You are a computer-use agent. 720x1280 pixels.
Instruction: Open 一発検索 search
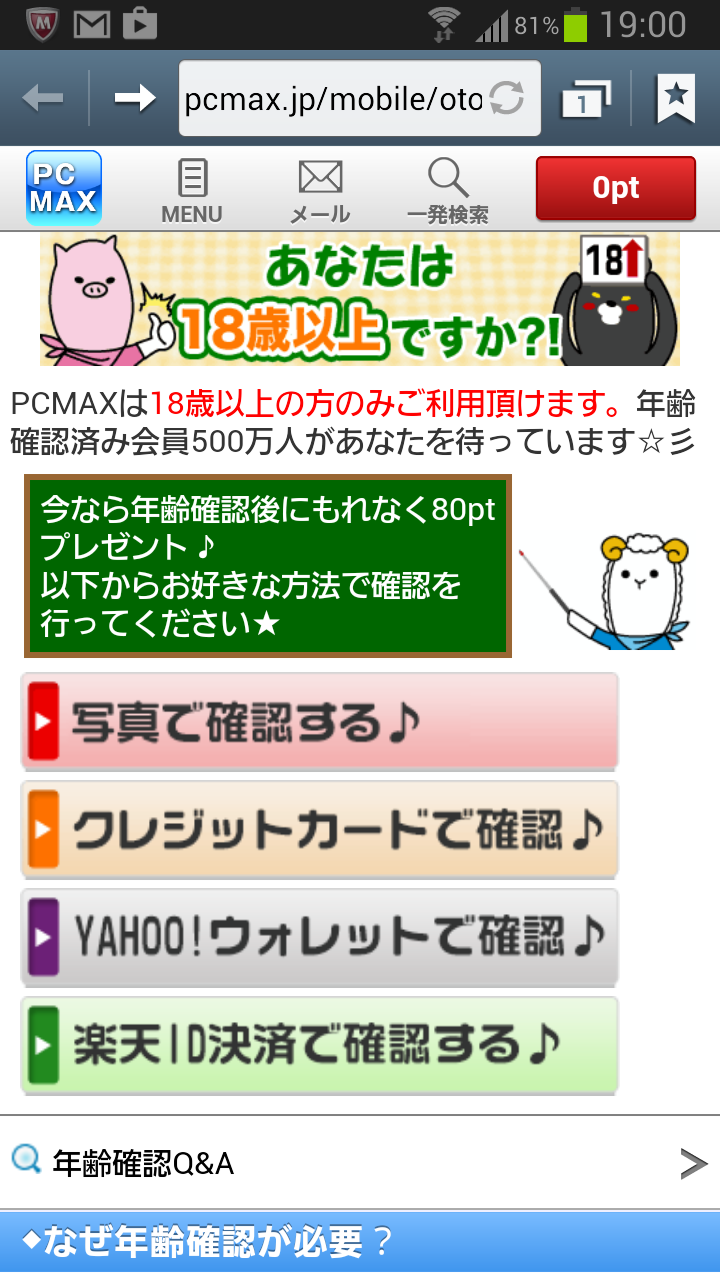pos(448,190)
